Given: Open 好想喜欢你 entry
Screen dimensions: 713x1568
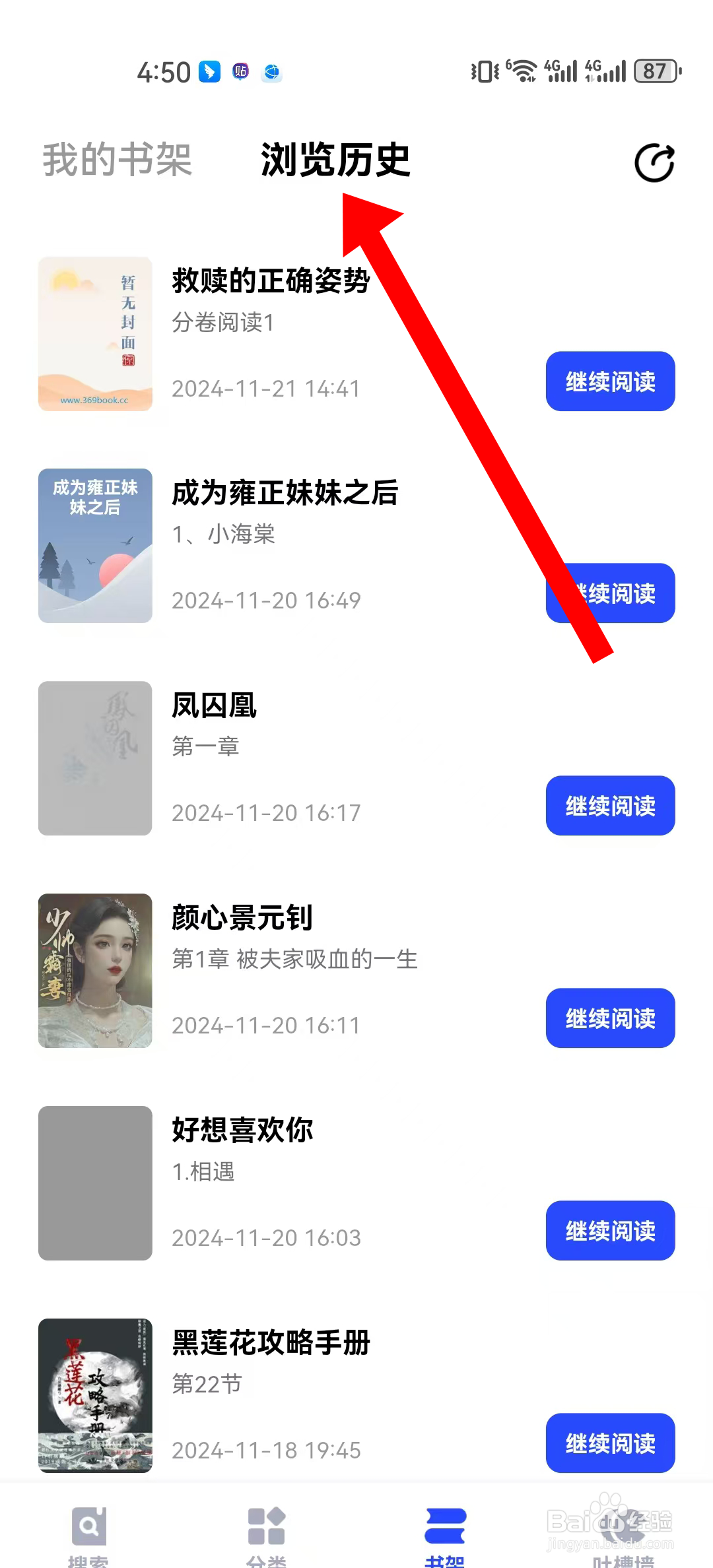Looking at the screenshot, I should (242, 1128).
